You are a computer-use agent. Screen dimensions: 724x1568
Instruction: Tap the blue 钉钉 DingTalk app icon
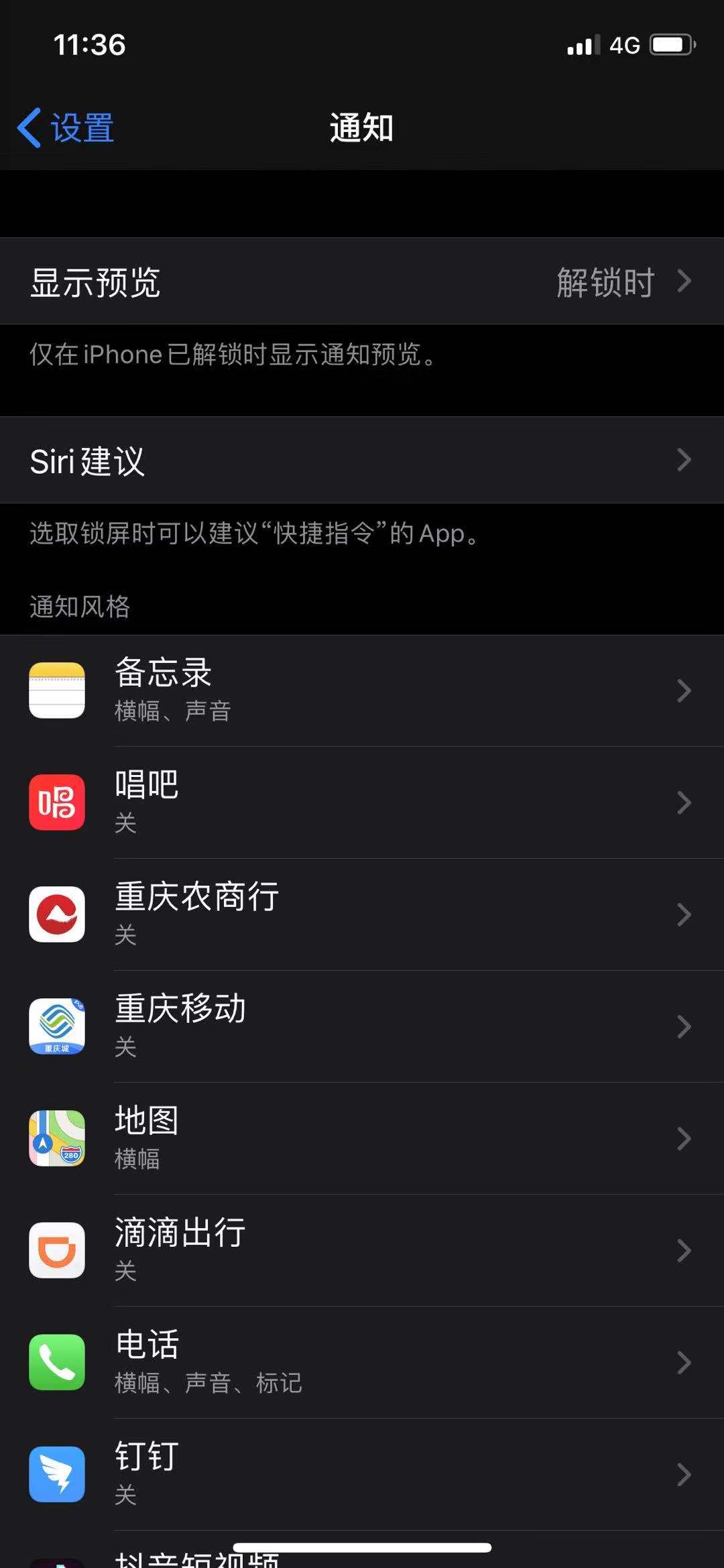click(57, 1474)
